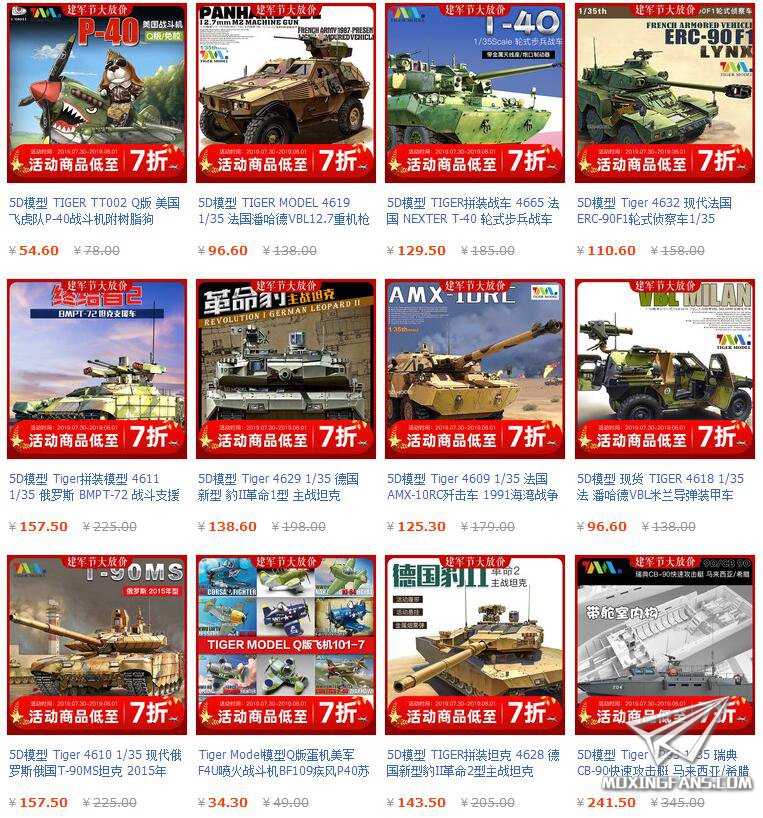Open the Panhard VBL 12.7 machine gun product image

(x=286, y=92)
